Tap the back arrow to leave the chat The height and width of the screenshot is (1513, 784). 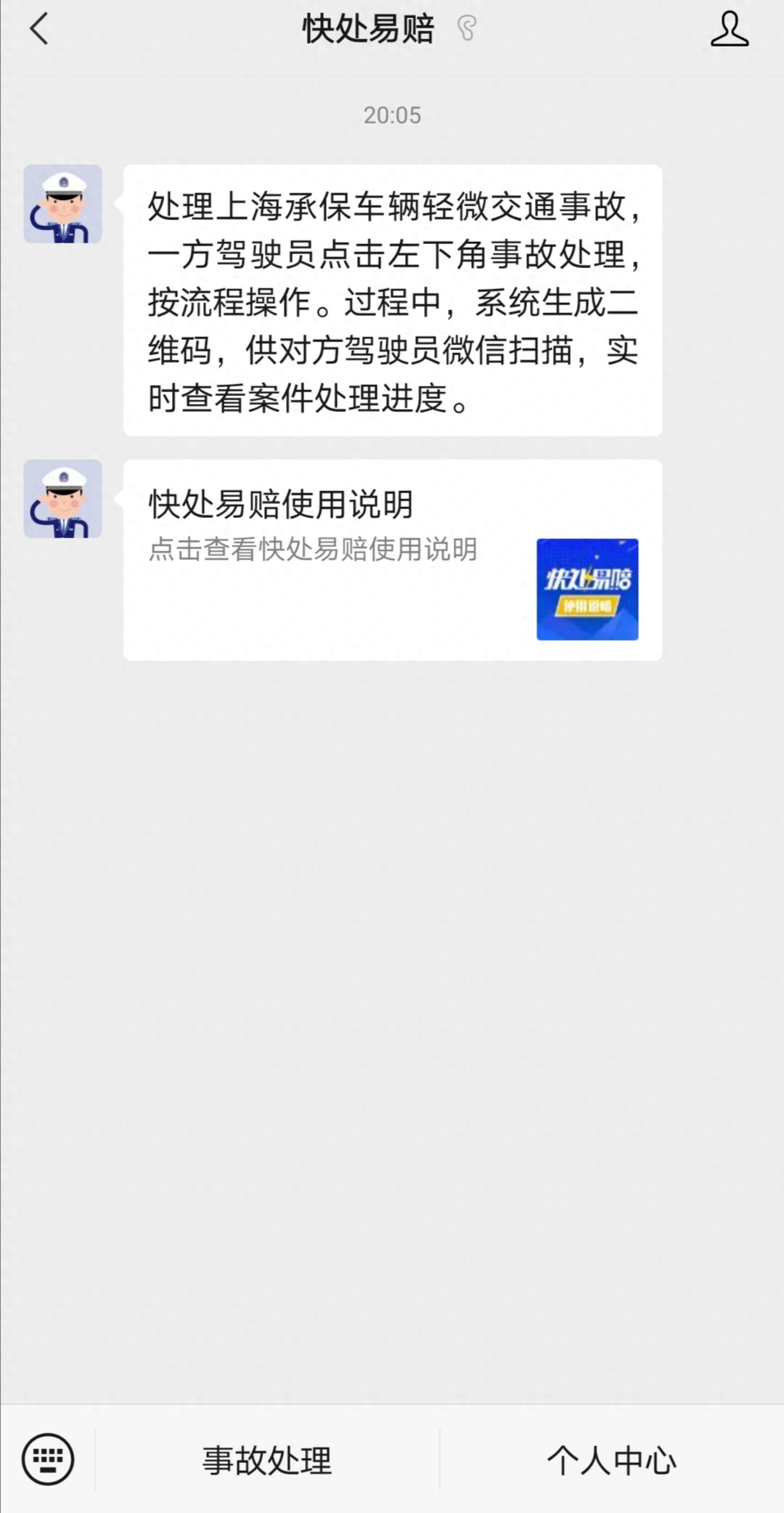tap(38, 31)
